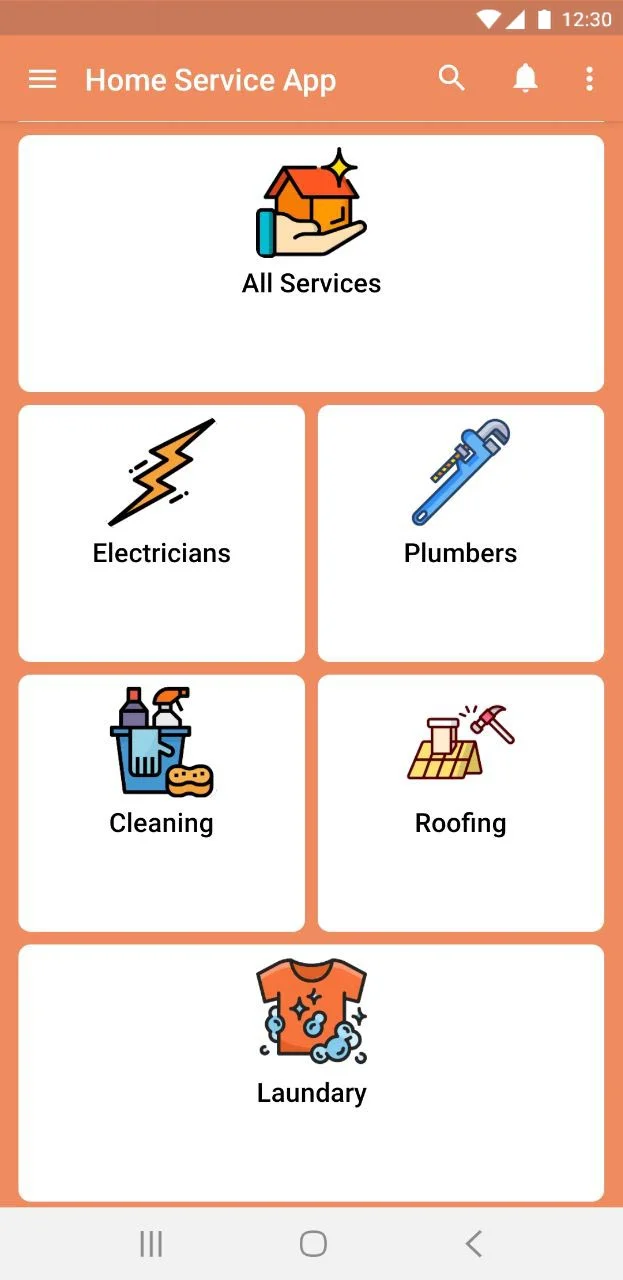This screenshot has width=623, height=1280.
Task: Open the All Services card
Action: (311, 263)
